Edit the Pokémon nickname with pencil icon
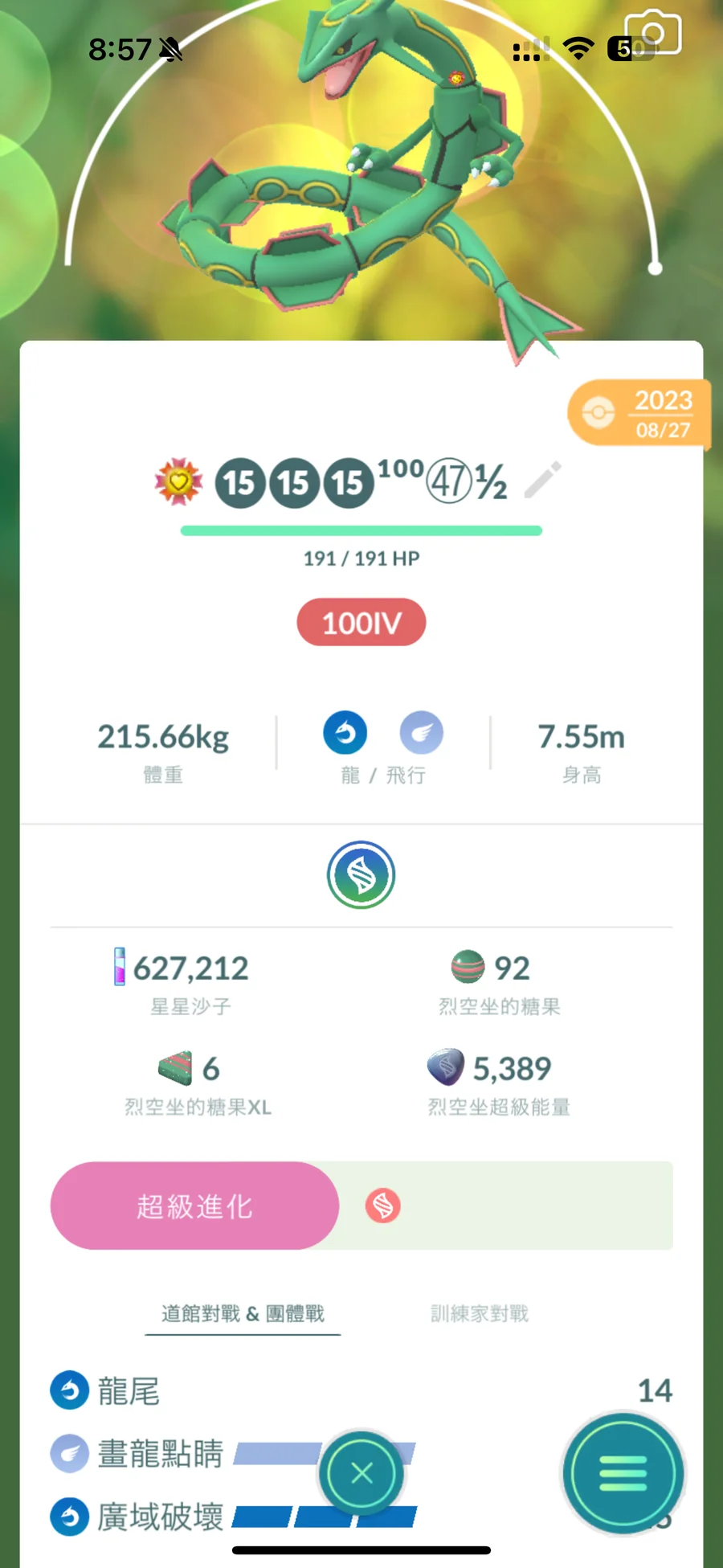Screen dimensions: 723x1568 coord(543,480)
